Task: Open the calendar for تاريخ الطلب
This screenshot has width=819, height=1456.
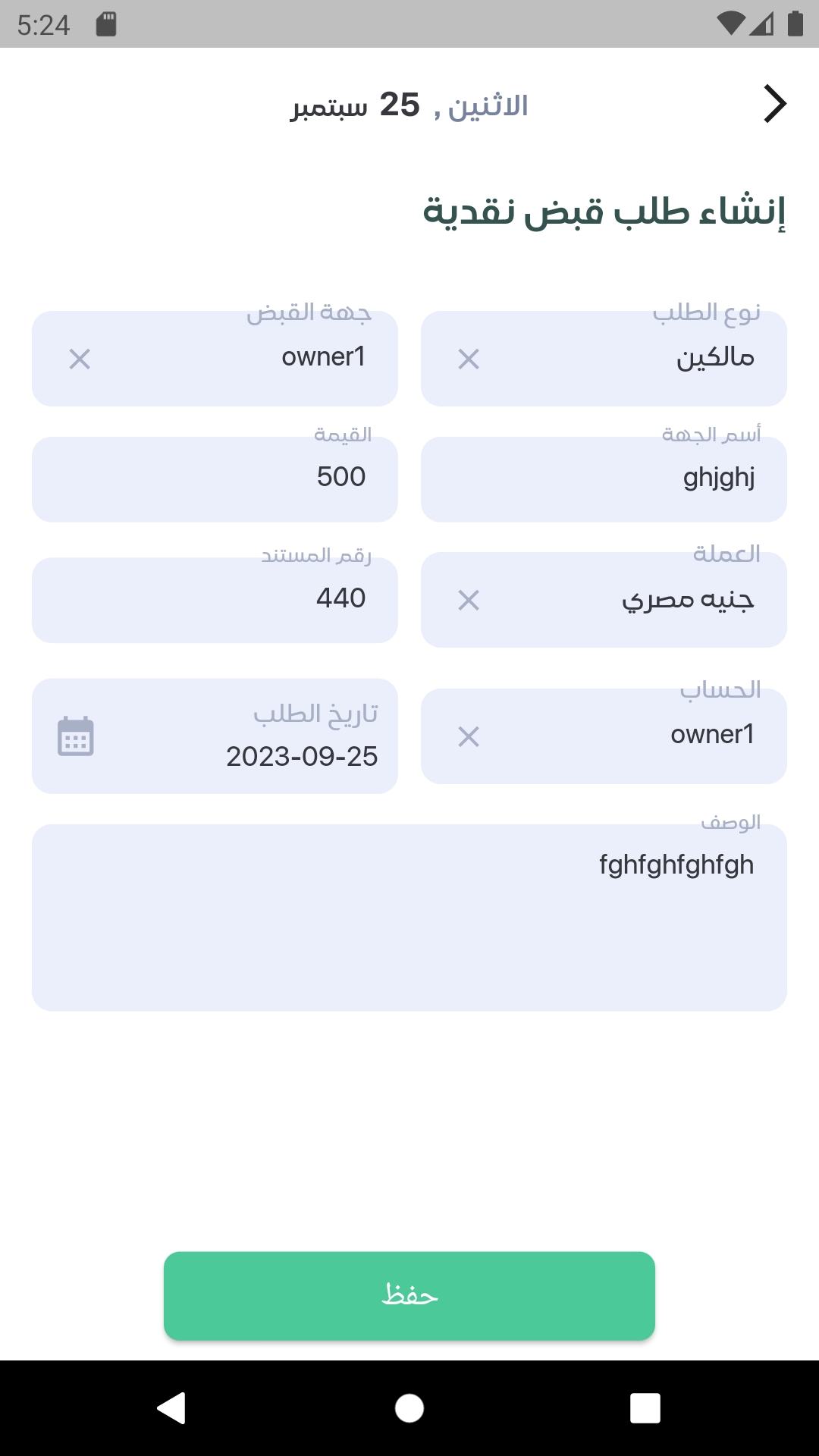Action: (x=76, y=736)
